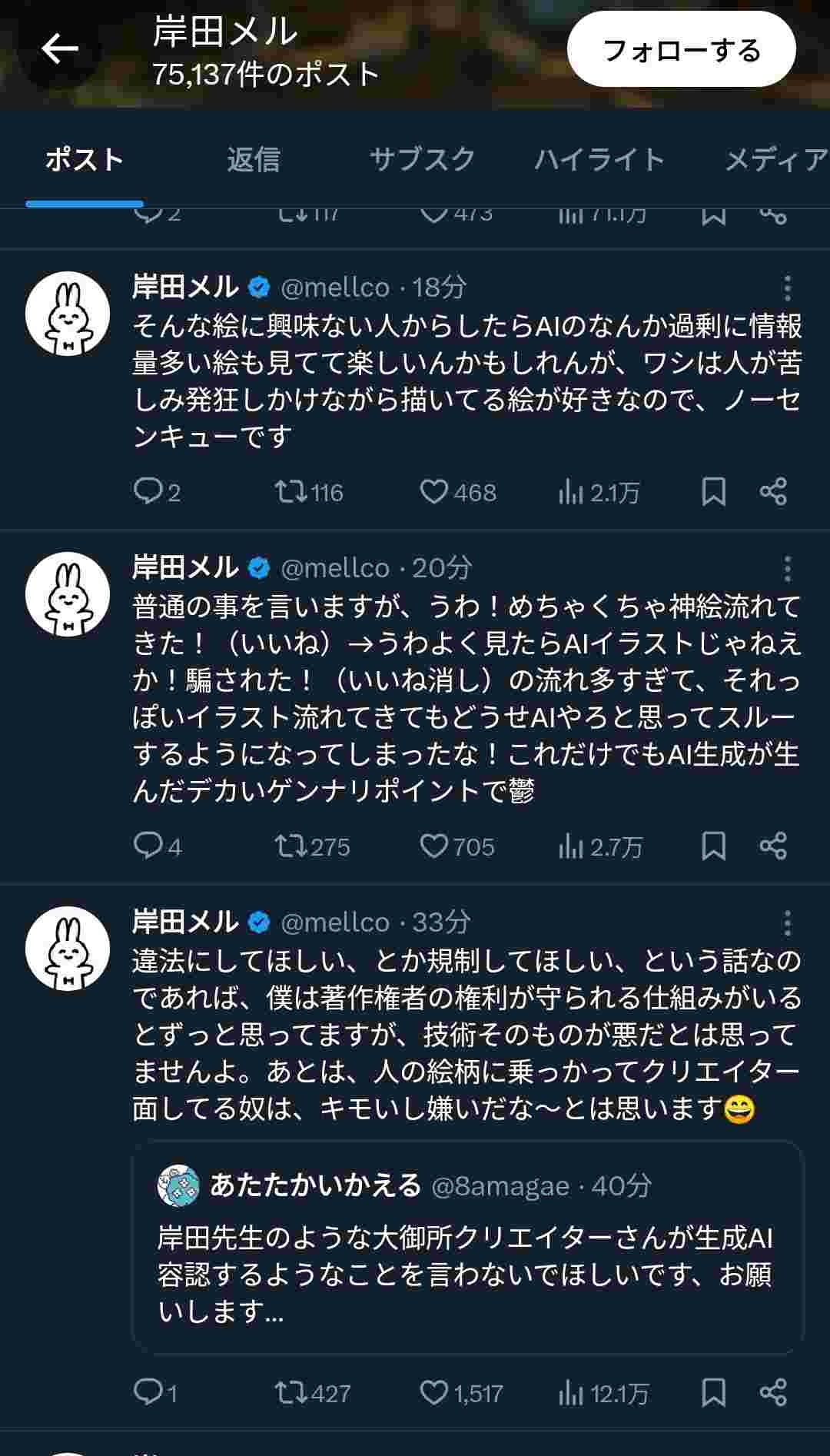Share the post from 20分 ago
Image resolution: width=830 pixels, height=1456 pixels.
click(x=772, y=846)
